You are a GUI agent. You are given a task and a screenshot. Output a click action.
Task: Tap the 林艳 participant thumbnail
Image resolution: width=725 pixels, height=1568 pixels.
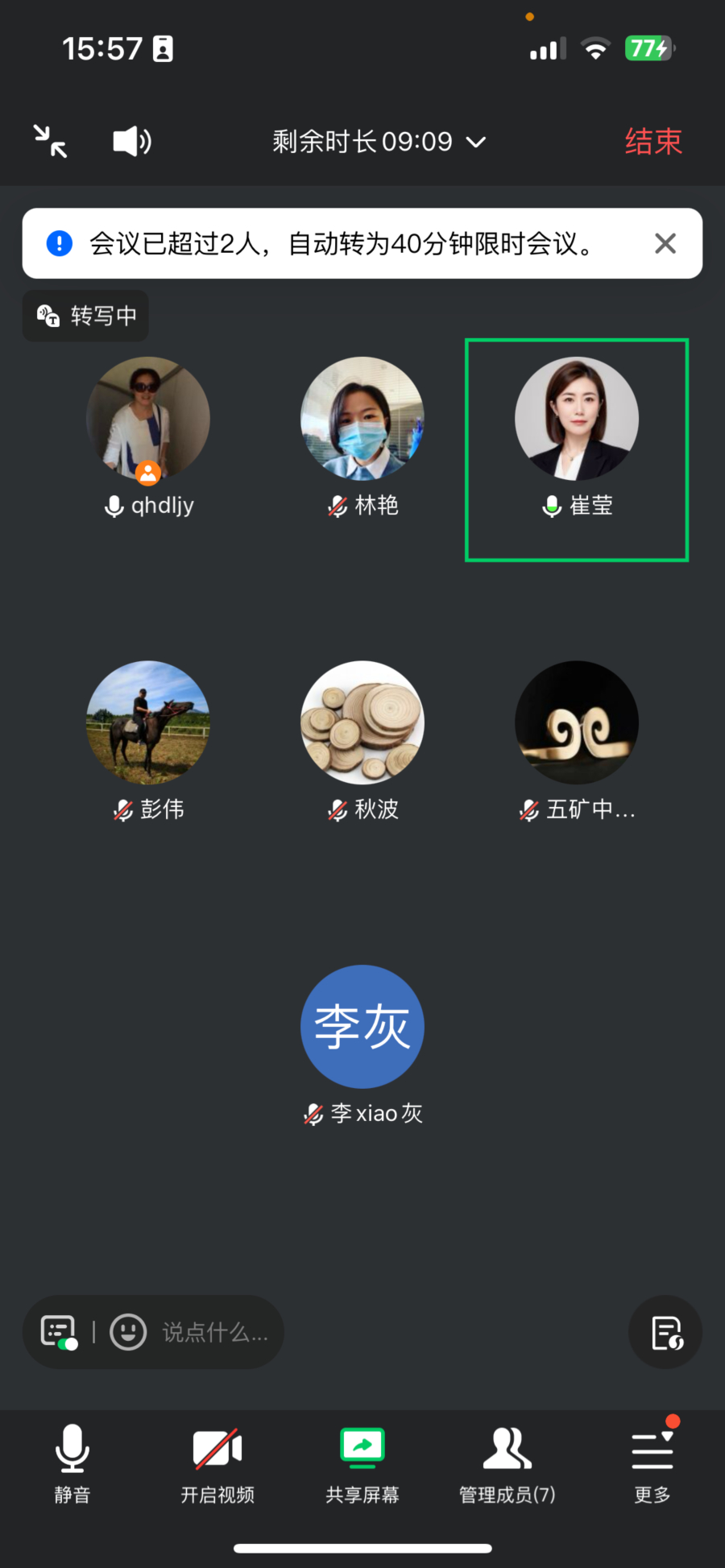point(362,418)
